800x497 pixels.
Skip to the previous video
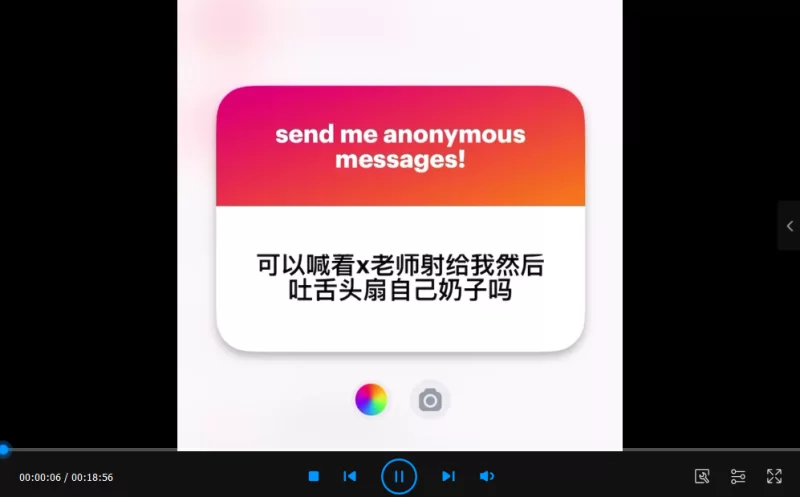pyautogui.click(x=349, y=476)
